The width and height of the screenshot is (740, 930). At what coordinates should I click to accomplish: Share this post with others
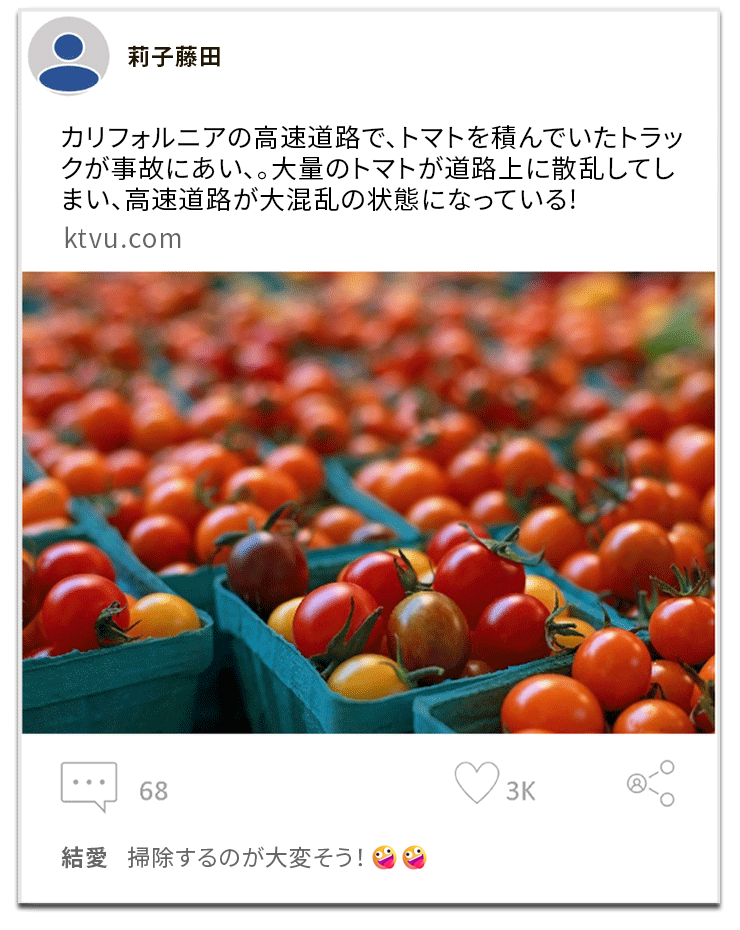[651, 783]
